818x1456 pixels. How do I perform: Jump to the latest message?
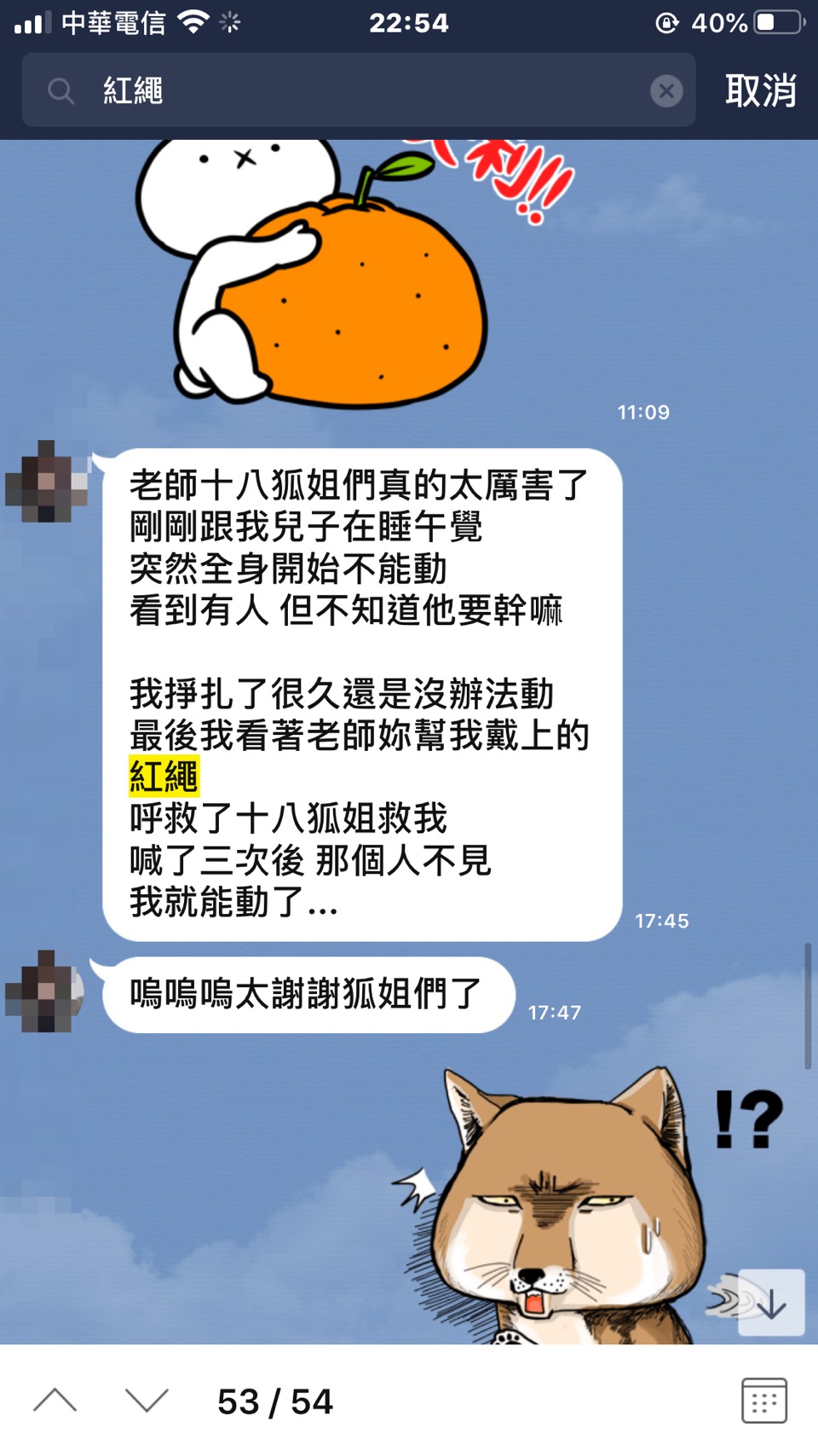click(770, 1303)
